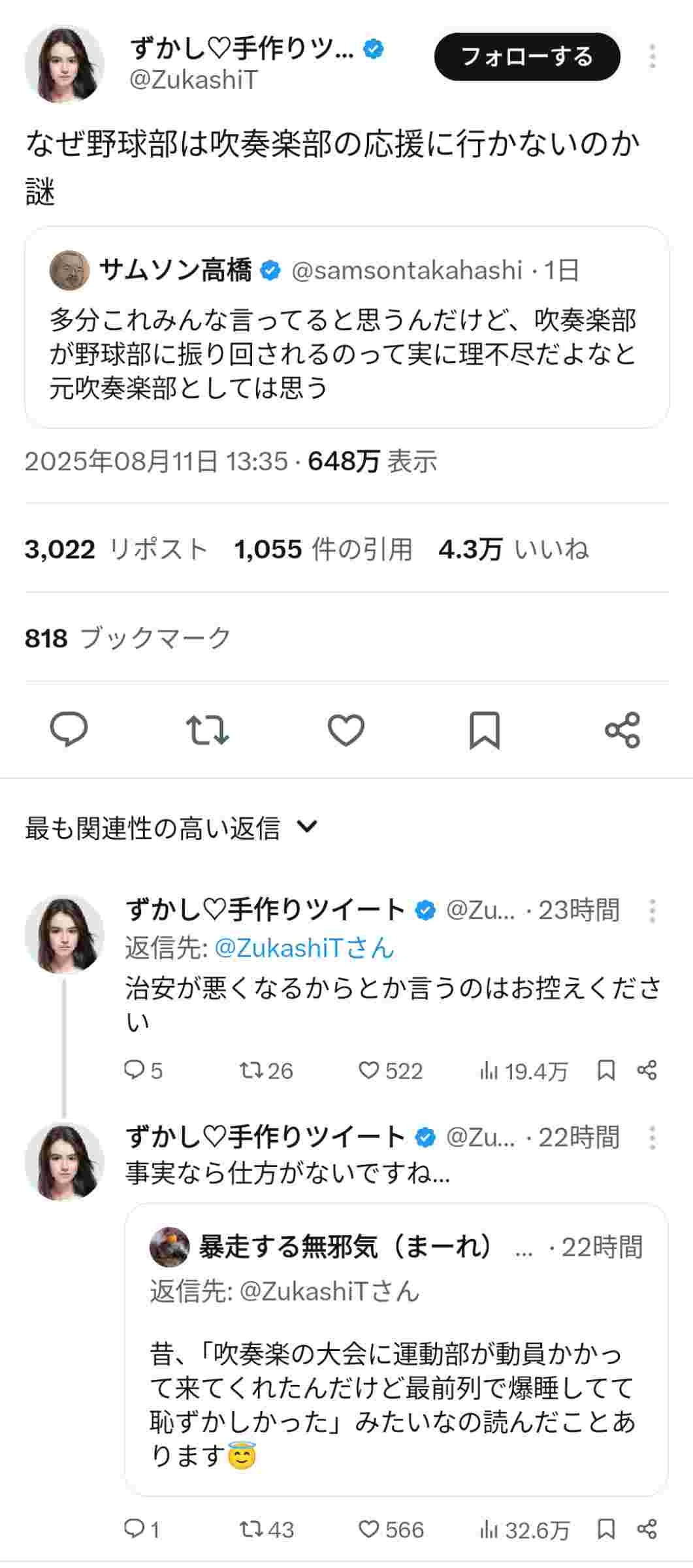Screen dimensions: 693x1568
Task: Open profile avatar of ずかし at top
Action: click(x=65, y=65)
